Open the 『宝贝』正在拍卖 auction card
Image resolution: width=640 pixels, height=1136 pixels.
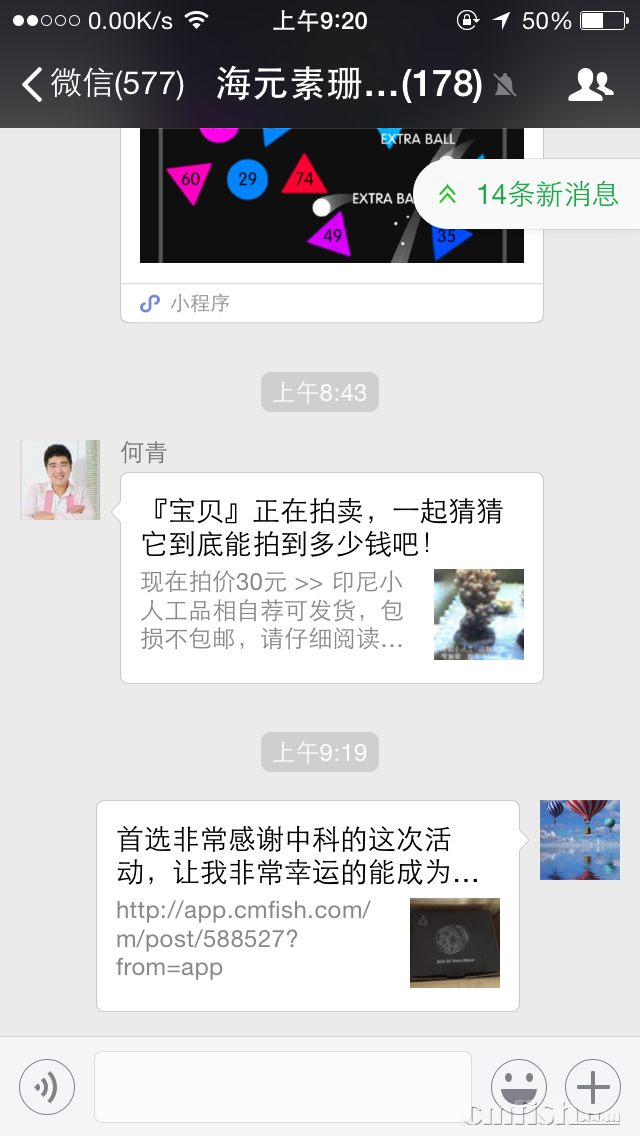coord(331,578)
